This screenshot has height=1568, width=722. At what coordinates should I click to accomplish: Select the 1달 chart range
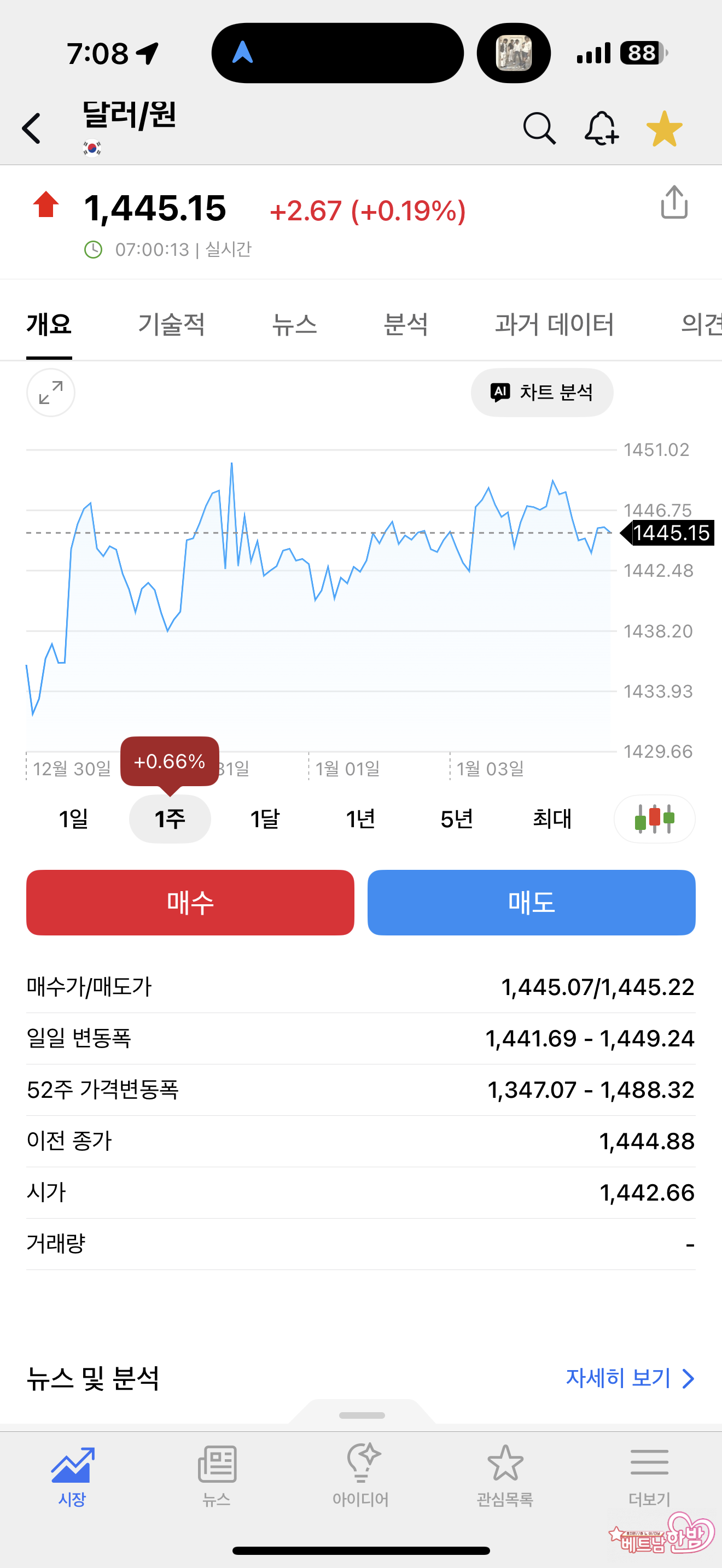pos(265,820)
